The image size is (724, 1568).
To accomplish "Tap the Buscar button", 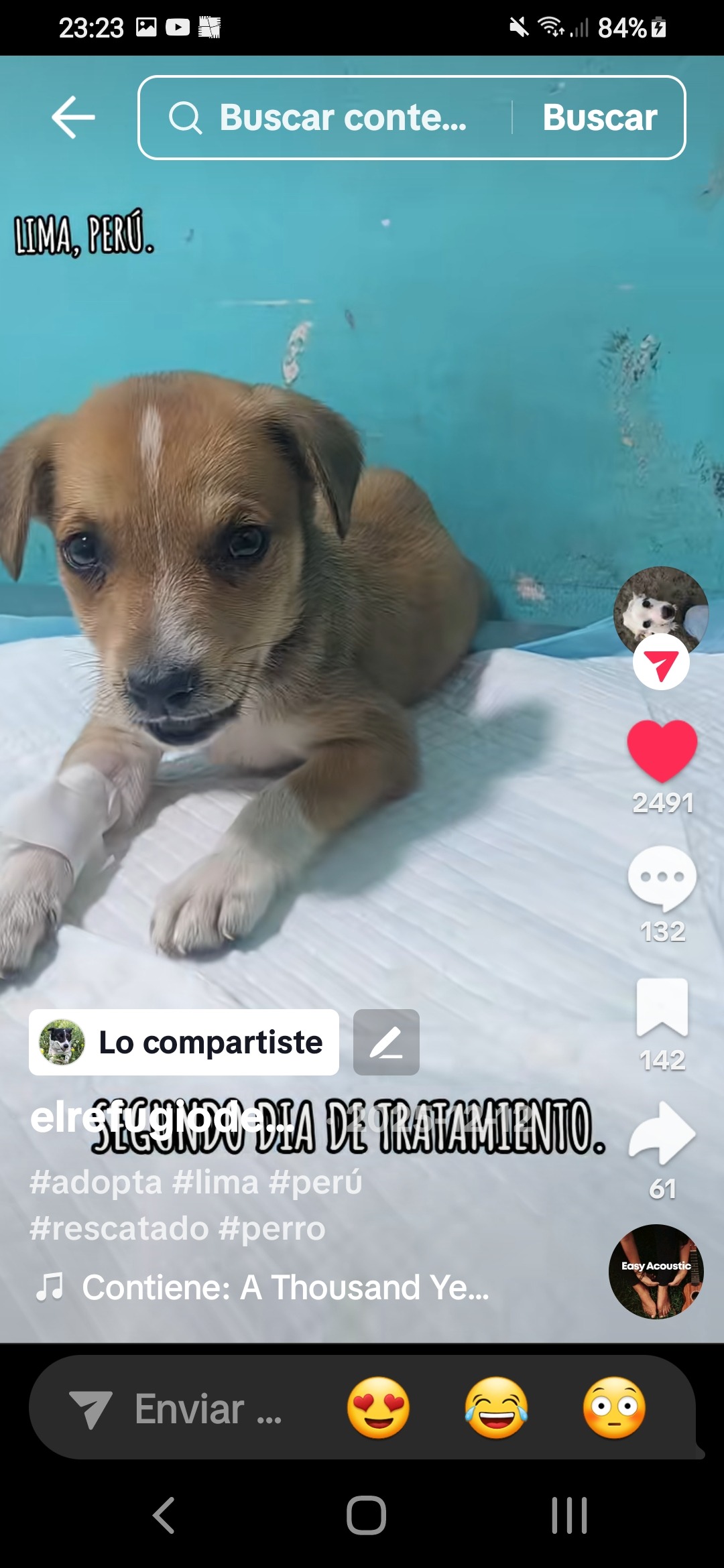I will (599, 118).
